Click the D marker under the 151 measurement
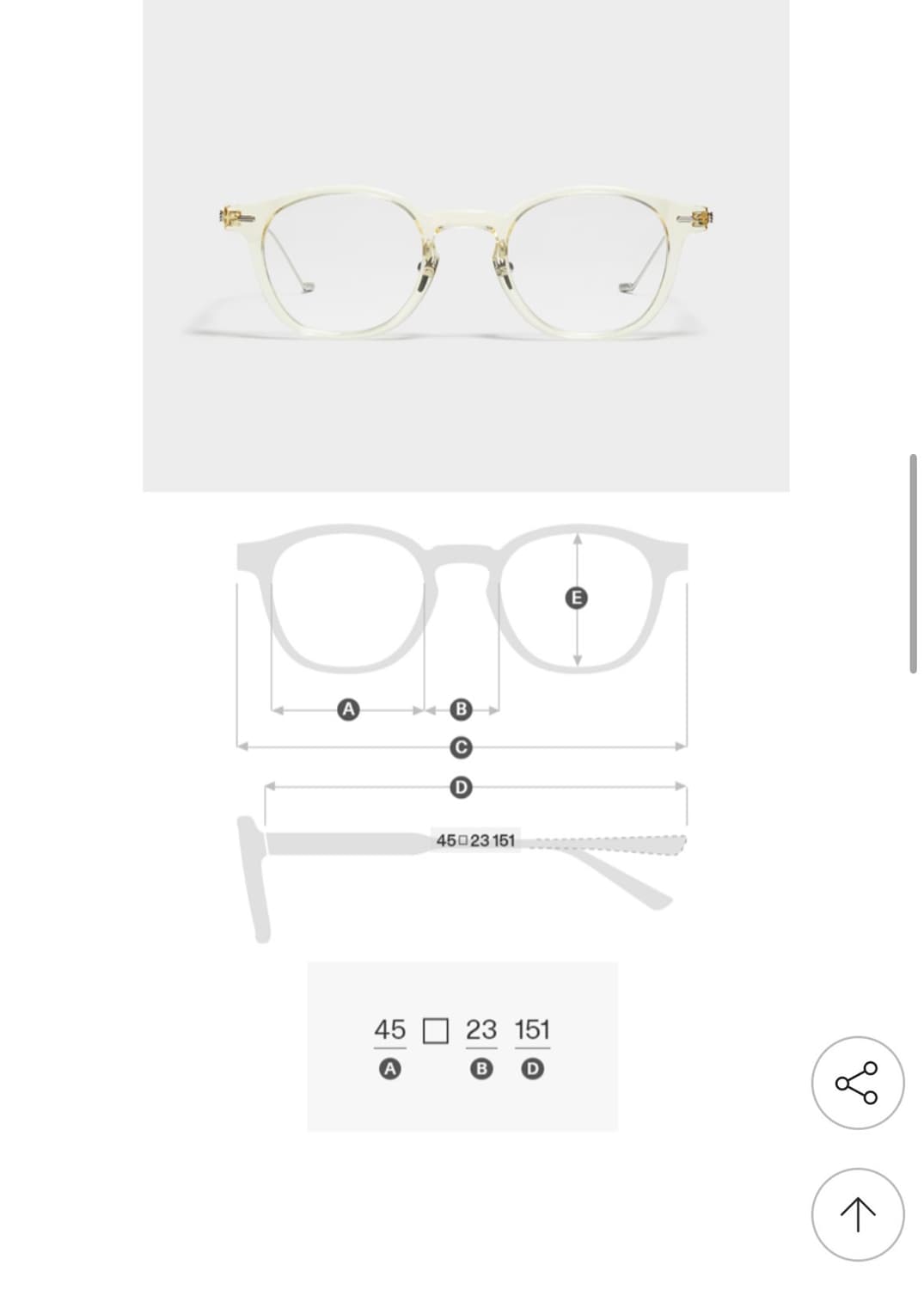 pyautogui.click(x=531, y=1068)
